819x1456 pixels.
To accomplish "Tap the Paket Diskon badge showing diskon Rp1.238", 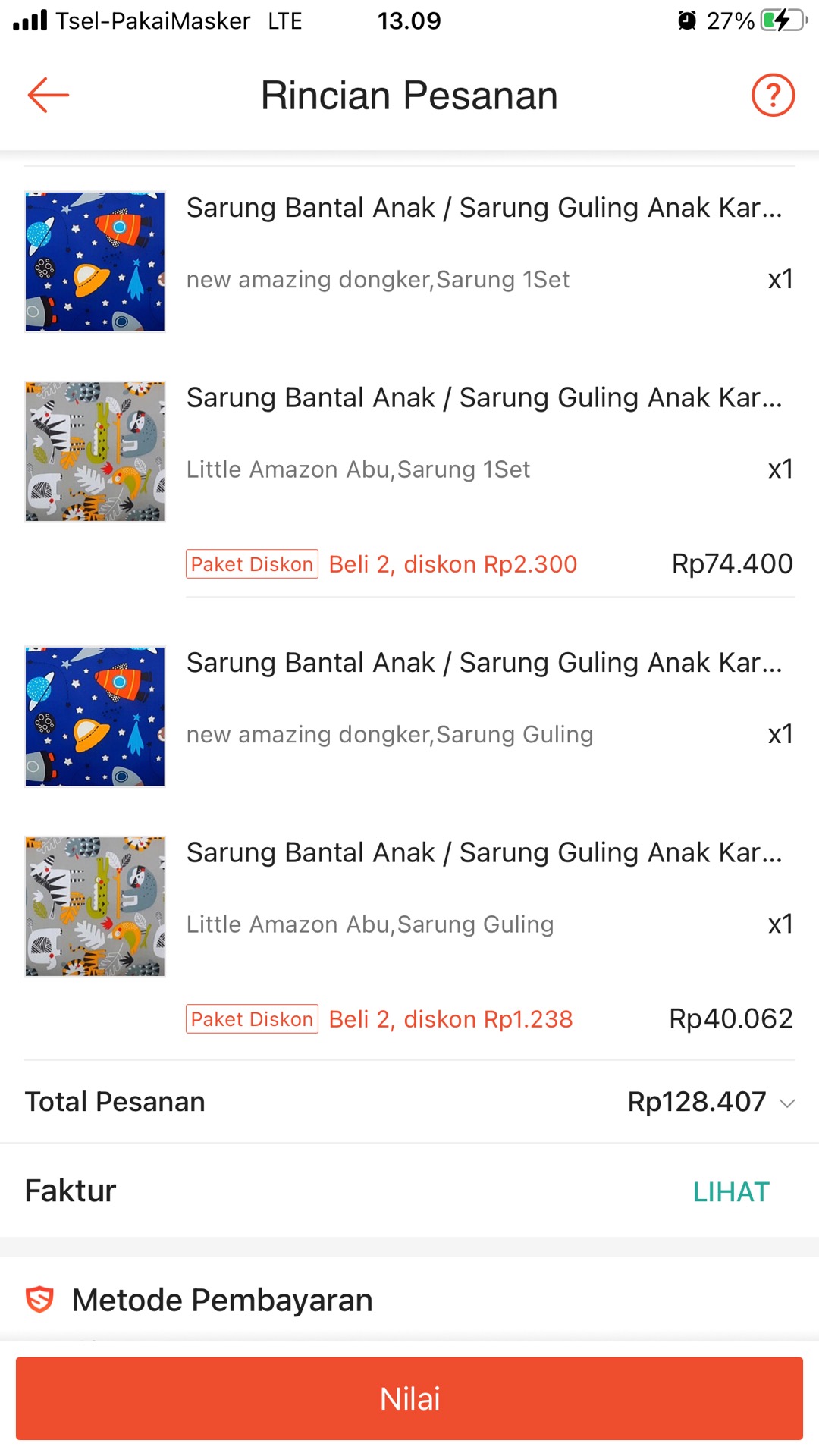I will pyautogui.click(x=252, y=1019).
